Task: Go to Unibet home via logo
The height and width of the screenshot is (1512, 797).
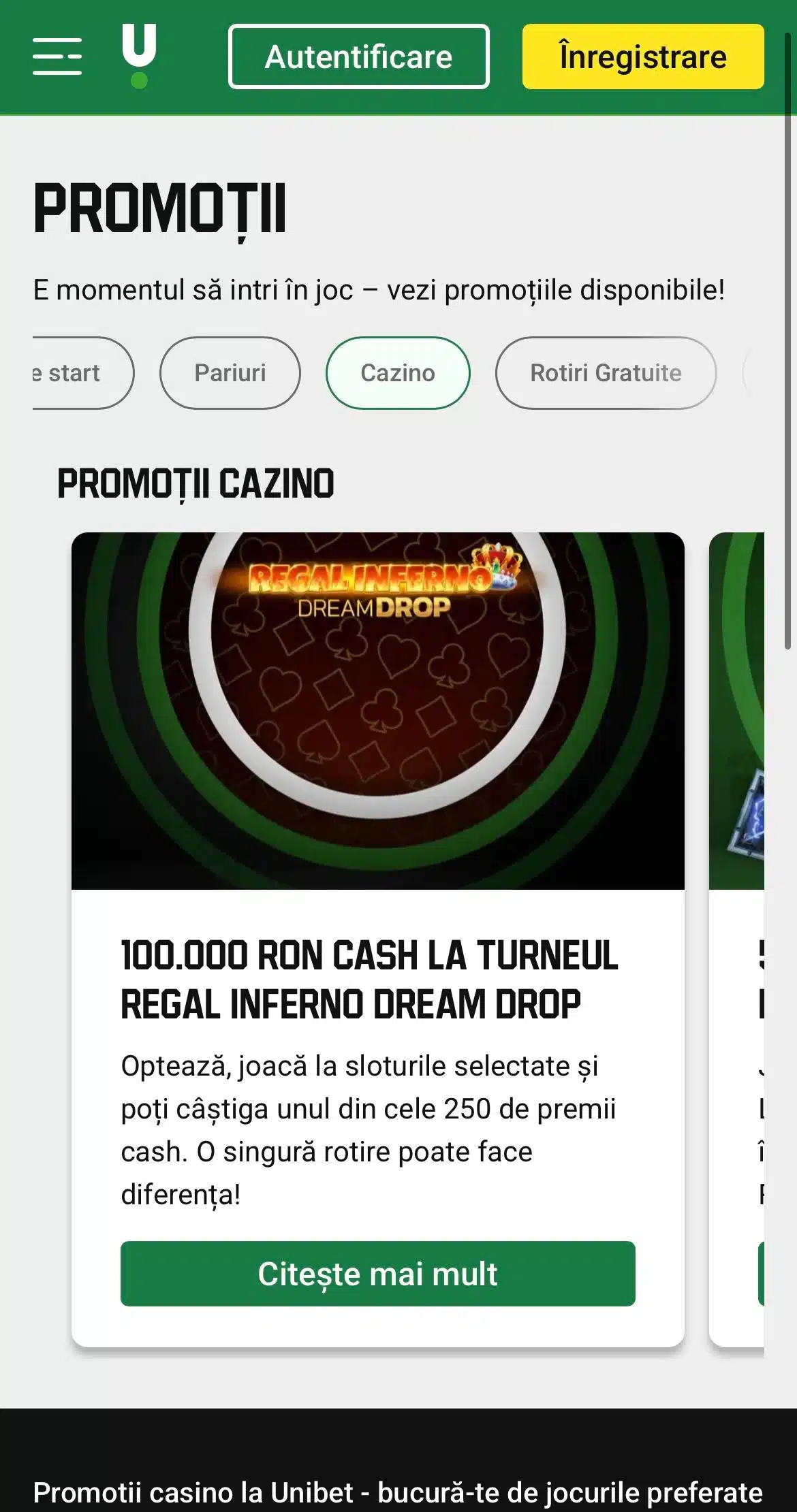Action: [139, 56]
